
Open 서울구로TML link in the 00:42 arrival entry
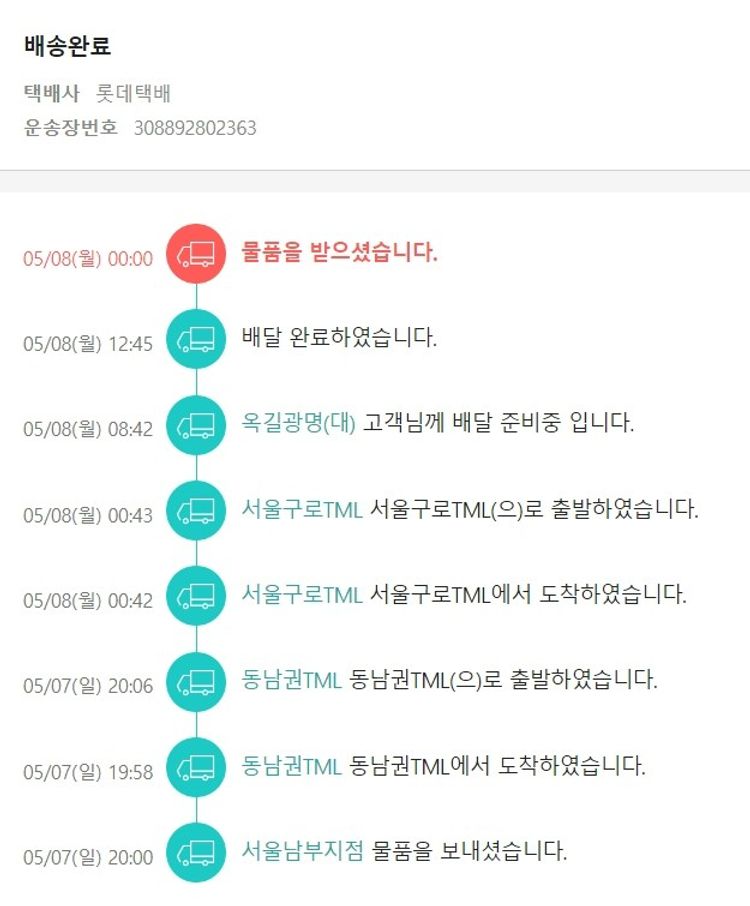pos(301,594)
